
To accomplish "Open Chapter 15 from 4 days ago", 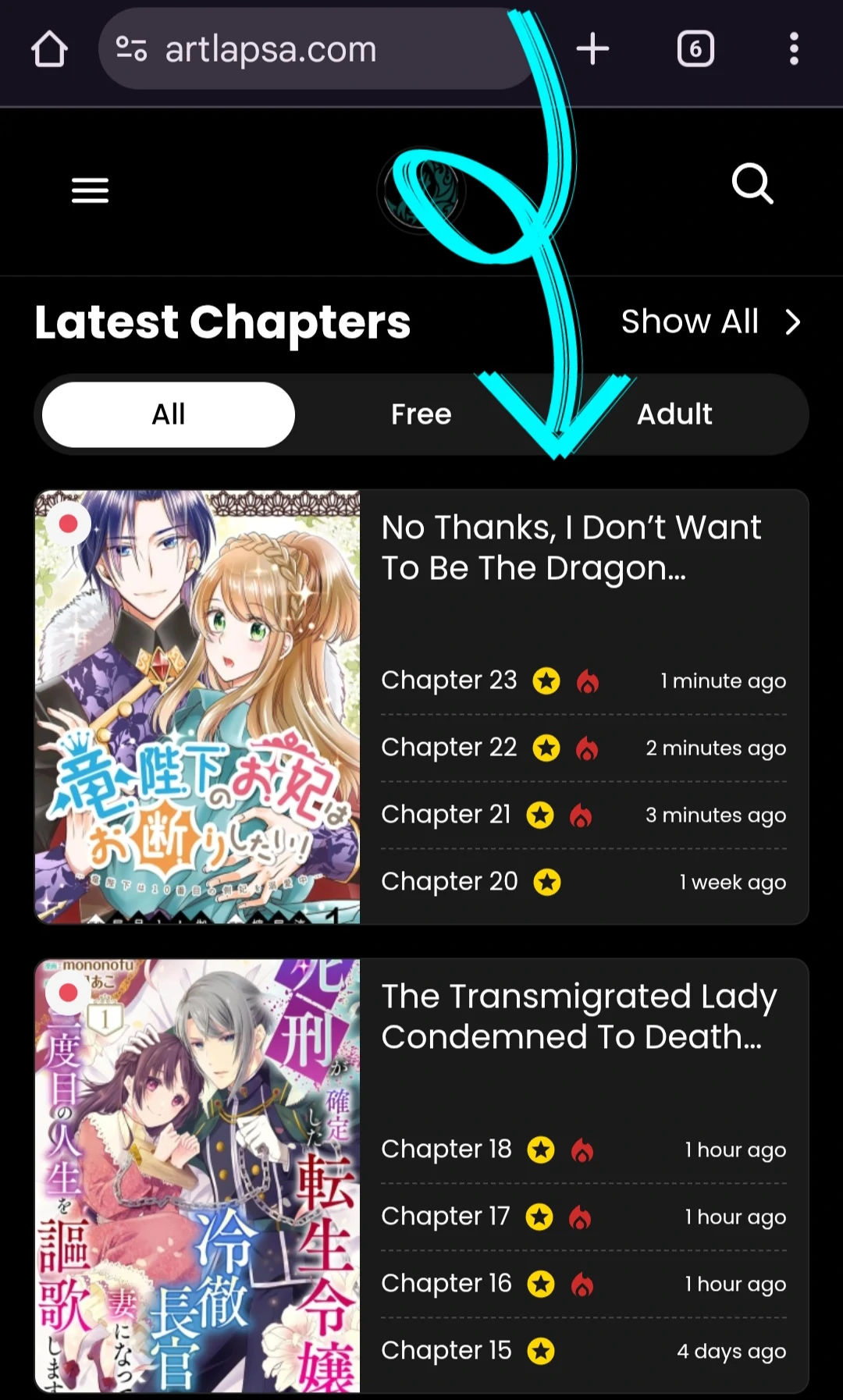I will click(x=446, y=1351).
